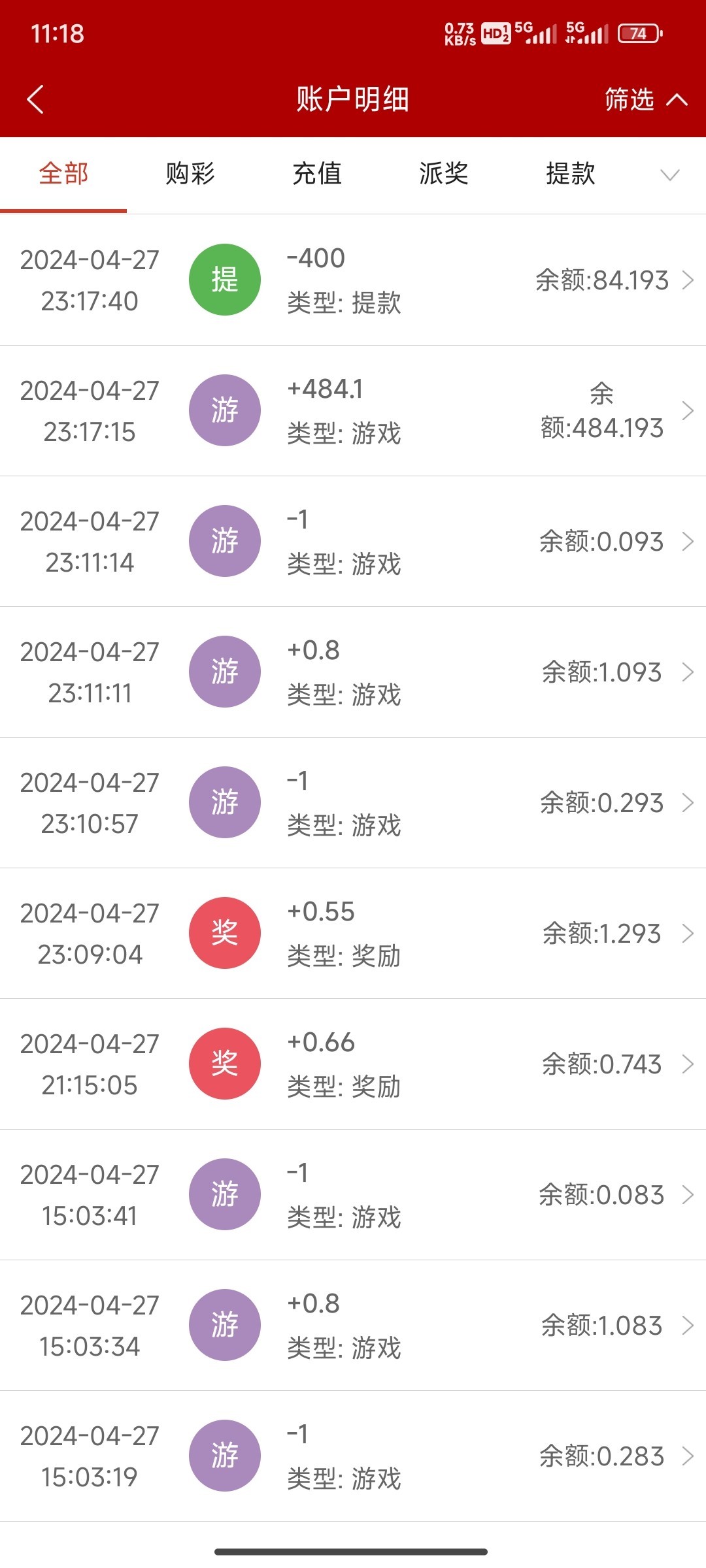Open the 提款 tab
This screenshot has height=1568, width=706.
[x=571, y=174]
